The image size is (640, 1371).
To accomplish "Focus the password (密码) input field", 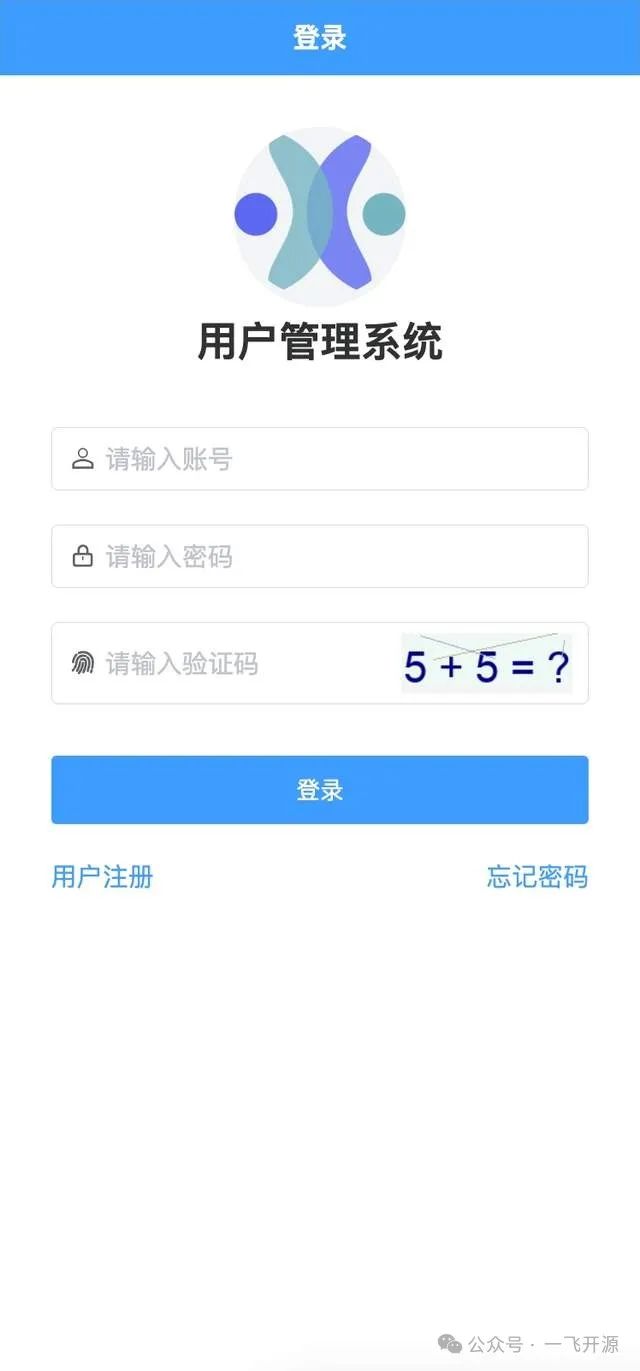I will pos(319,556).
